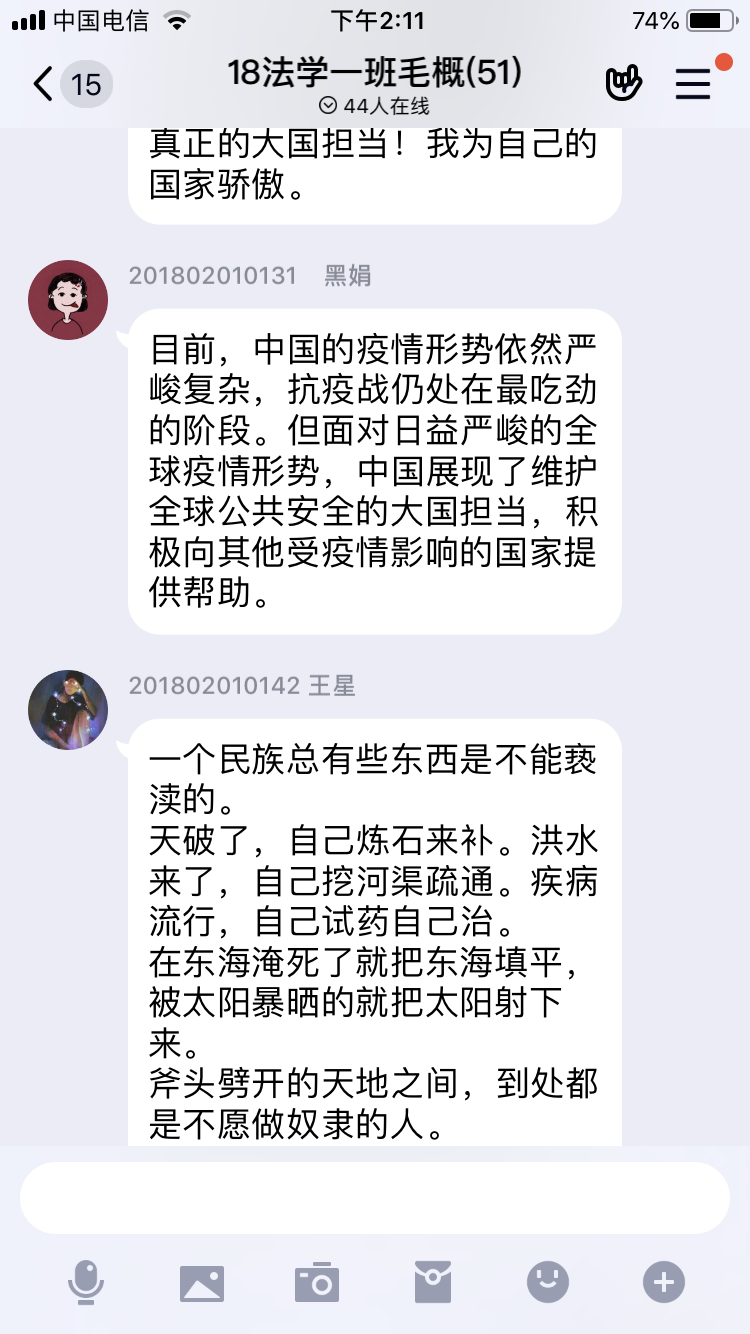Expand the 44人在线 online members indicator
750x1334 pixels.
(x=374, y=106)
